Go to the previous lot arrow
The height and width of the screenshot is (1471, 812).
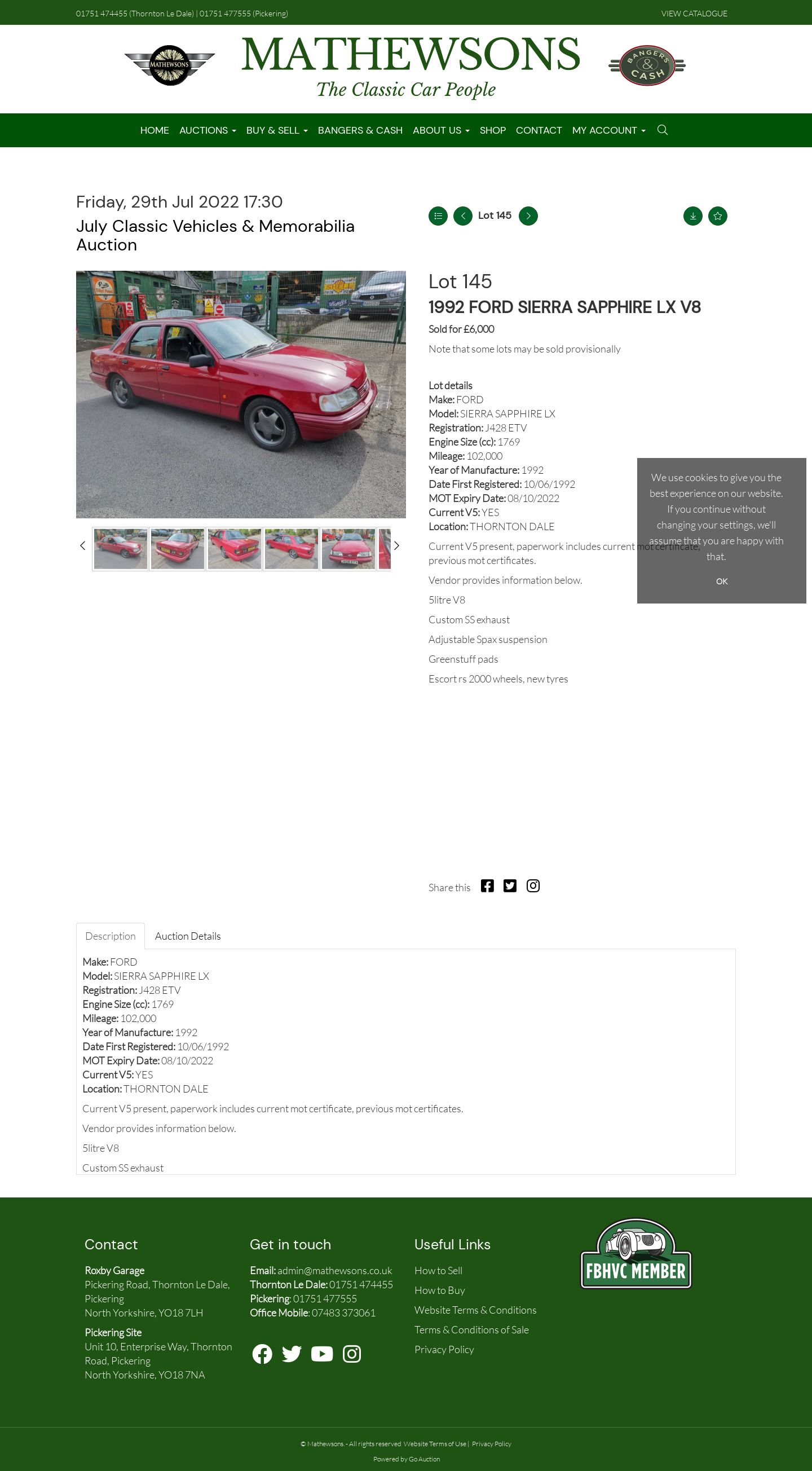462,216
